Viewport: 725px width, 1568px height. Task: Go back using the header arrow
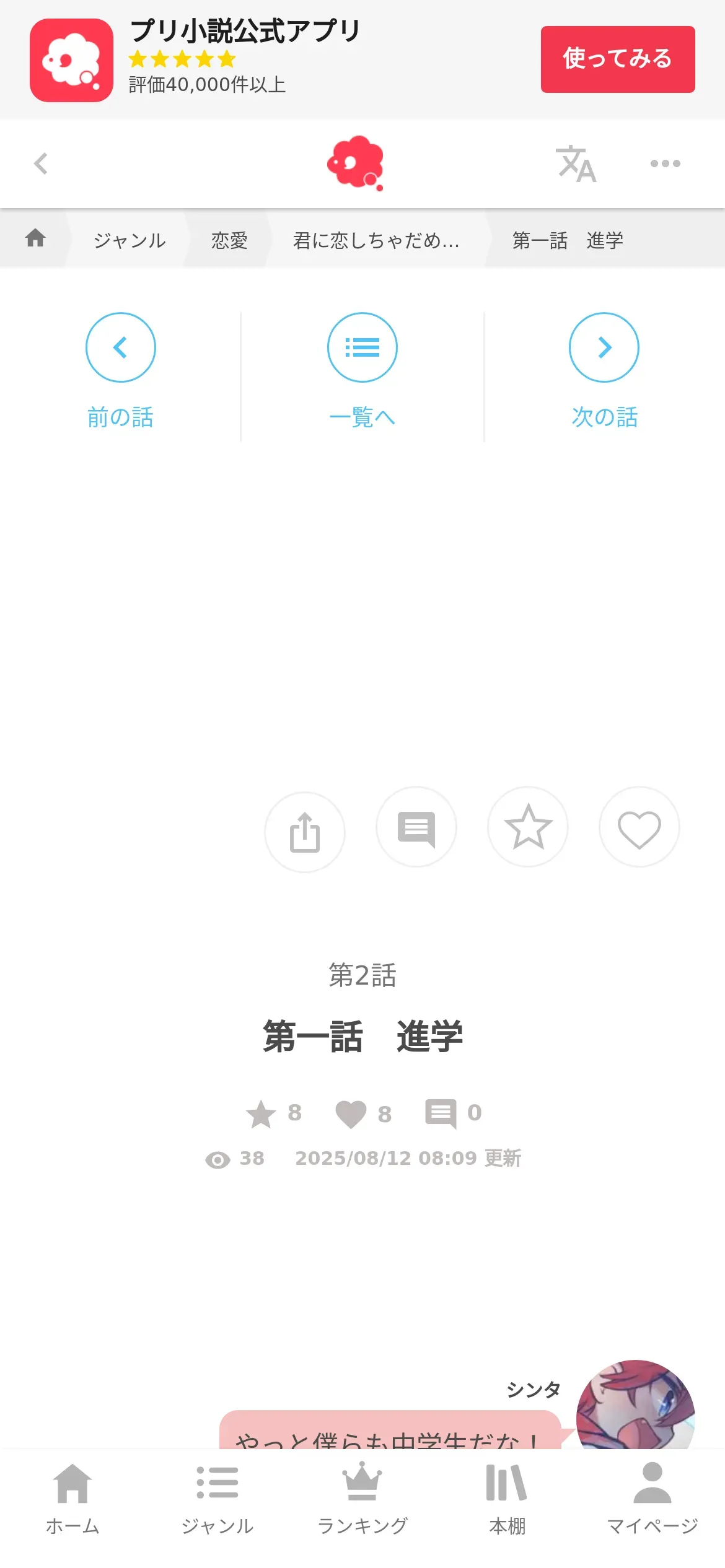[x=41, y=163]
